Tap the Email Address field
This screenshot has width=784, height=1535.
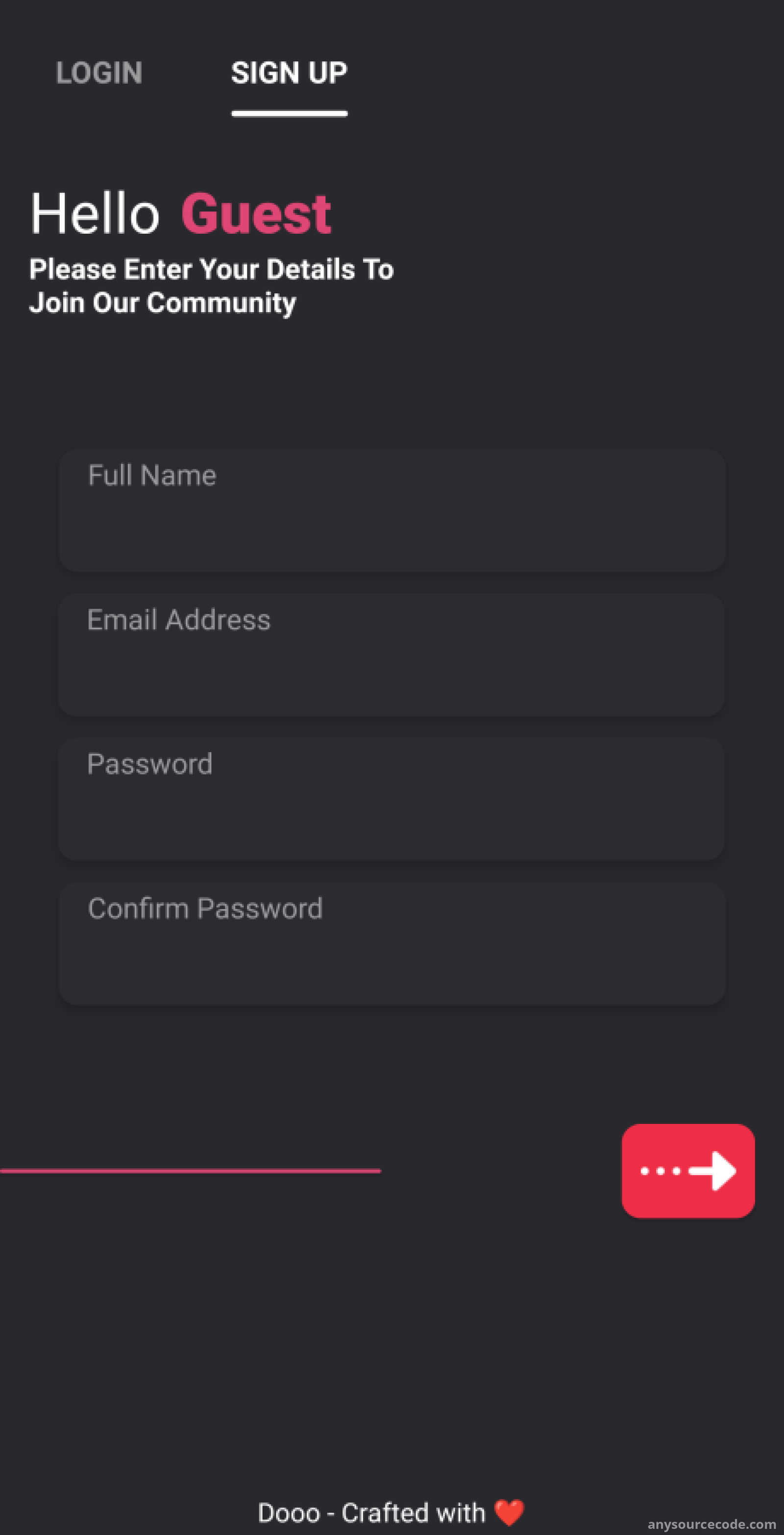[x=392, y=655]
